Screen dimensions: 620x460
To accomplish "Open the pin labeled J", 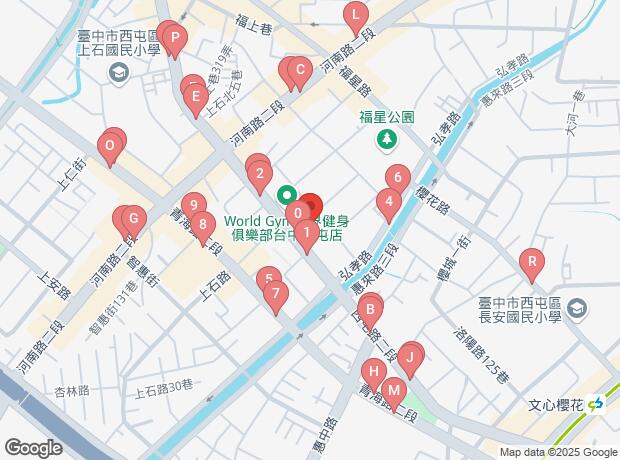I will click(410, 356).
